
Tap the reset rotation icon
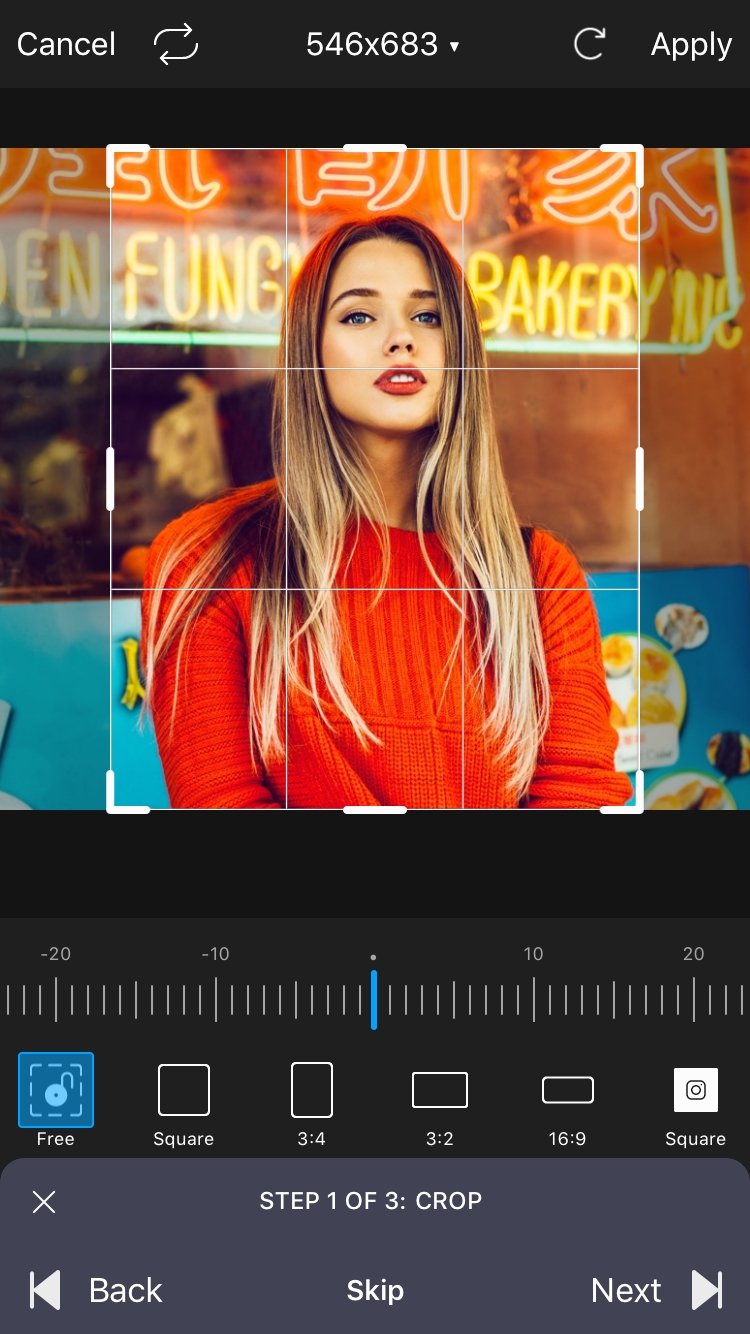point(589,45)
